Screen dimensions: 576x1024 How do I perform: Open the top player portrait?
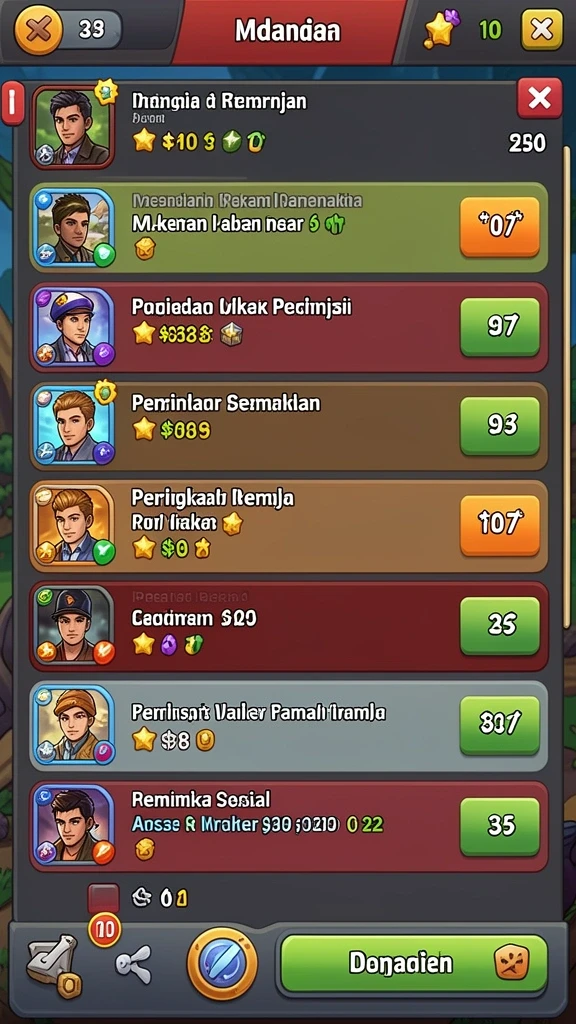[x=72, y=126]
